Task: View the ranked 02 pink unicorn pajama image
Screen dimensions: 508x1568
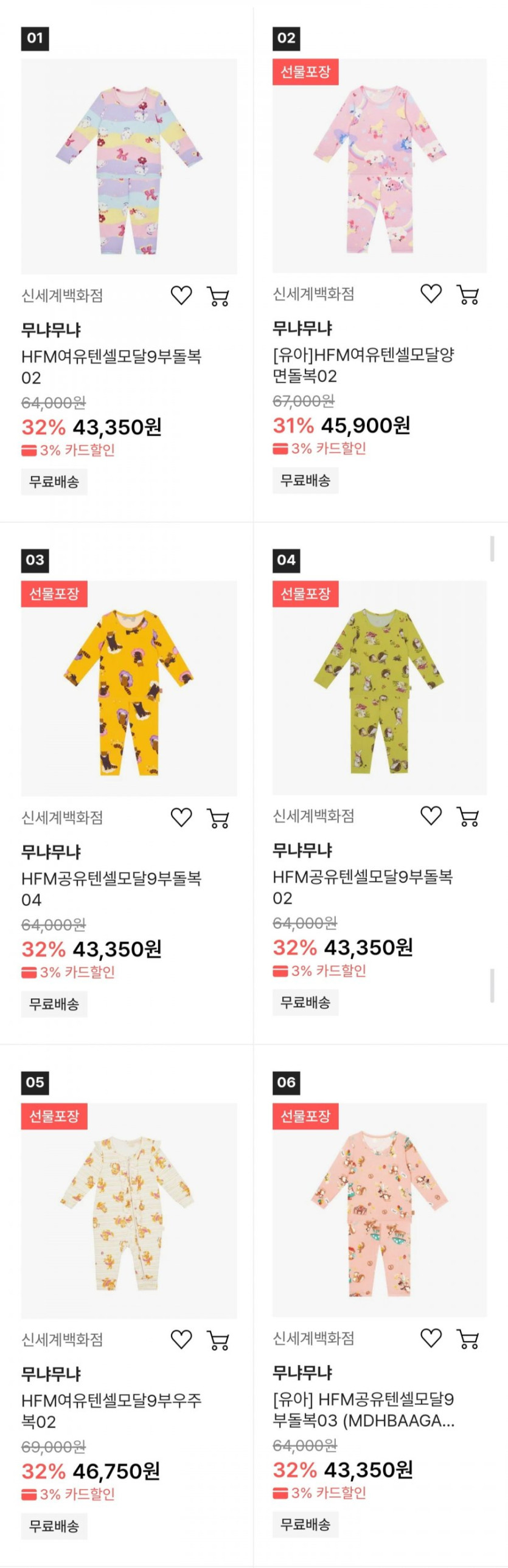Action: click(380, 165)
